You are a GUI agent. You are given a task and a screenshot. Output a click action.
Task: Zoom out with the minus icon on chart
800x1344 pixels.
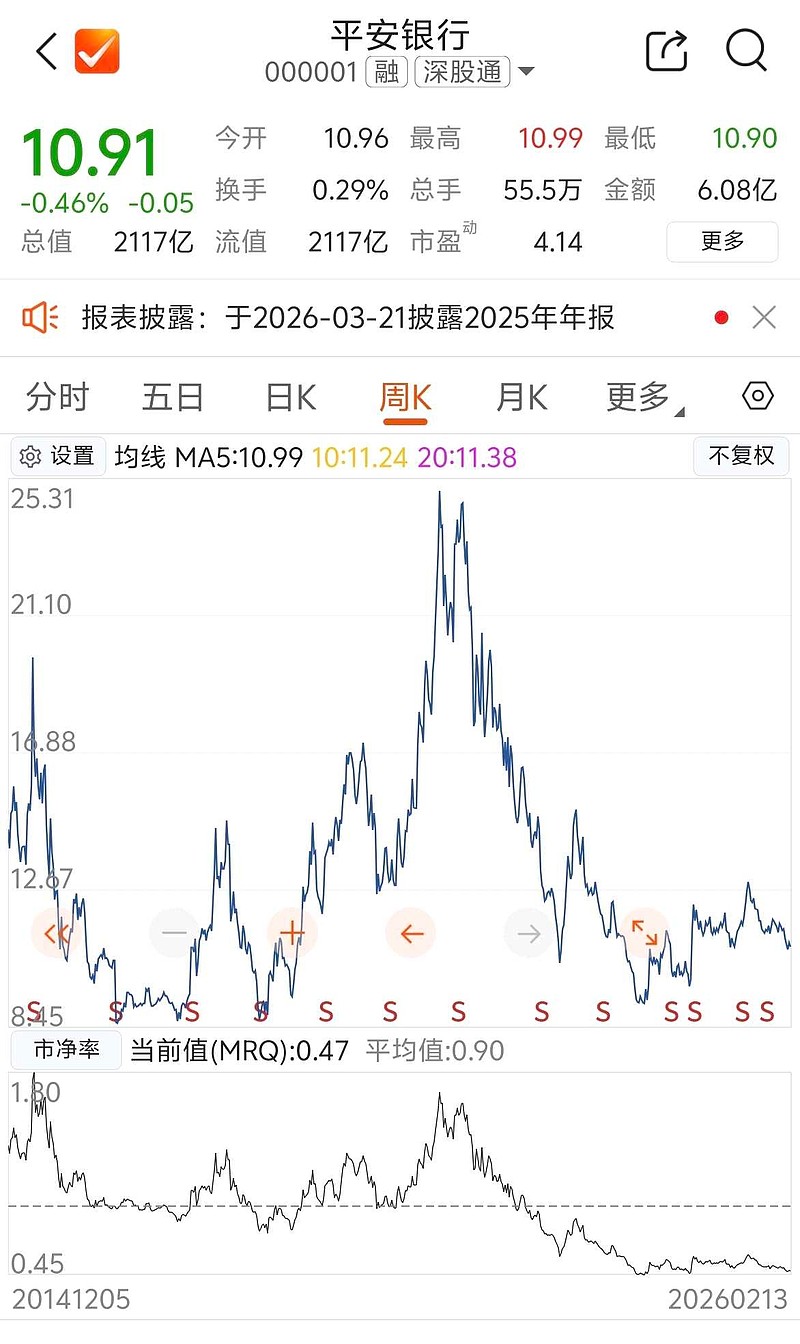174,932
